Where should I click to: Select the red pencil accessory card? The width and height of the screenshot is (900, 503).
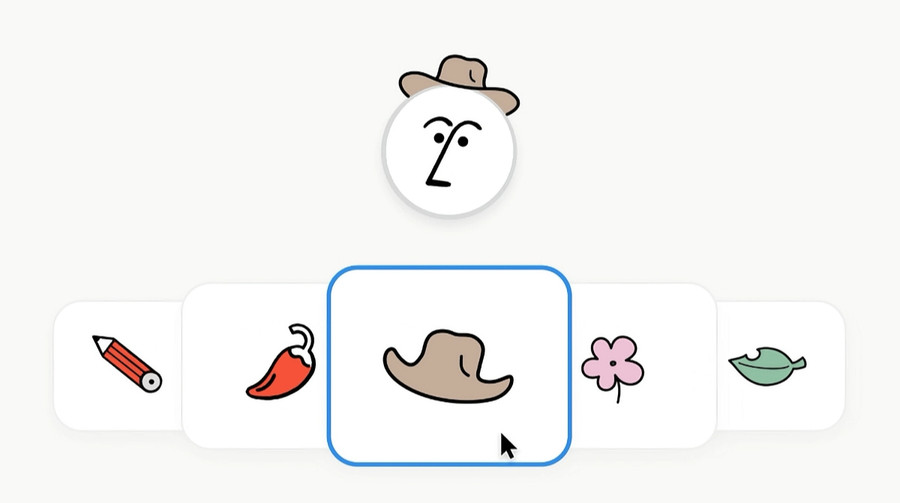(125, 364)
